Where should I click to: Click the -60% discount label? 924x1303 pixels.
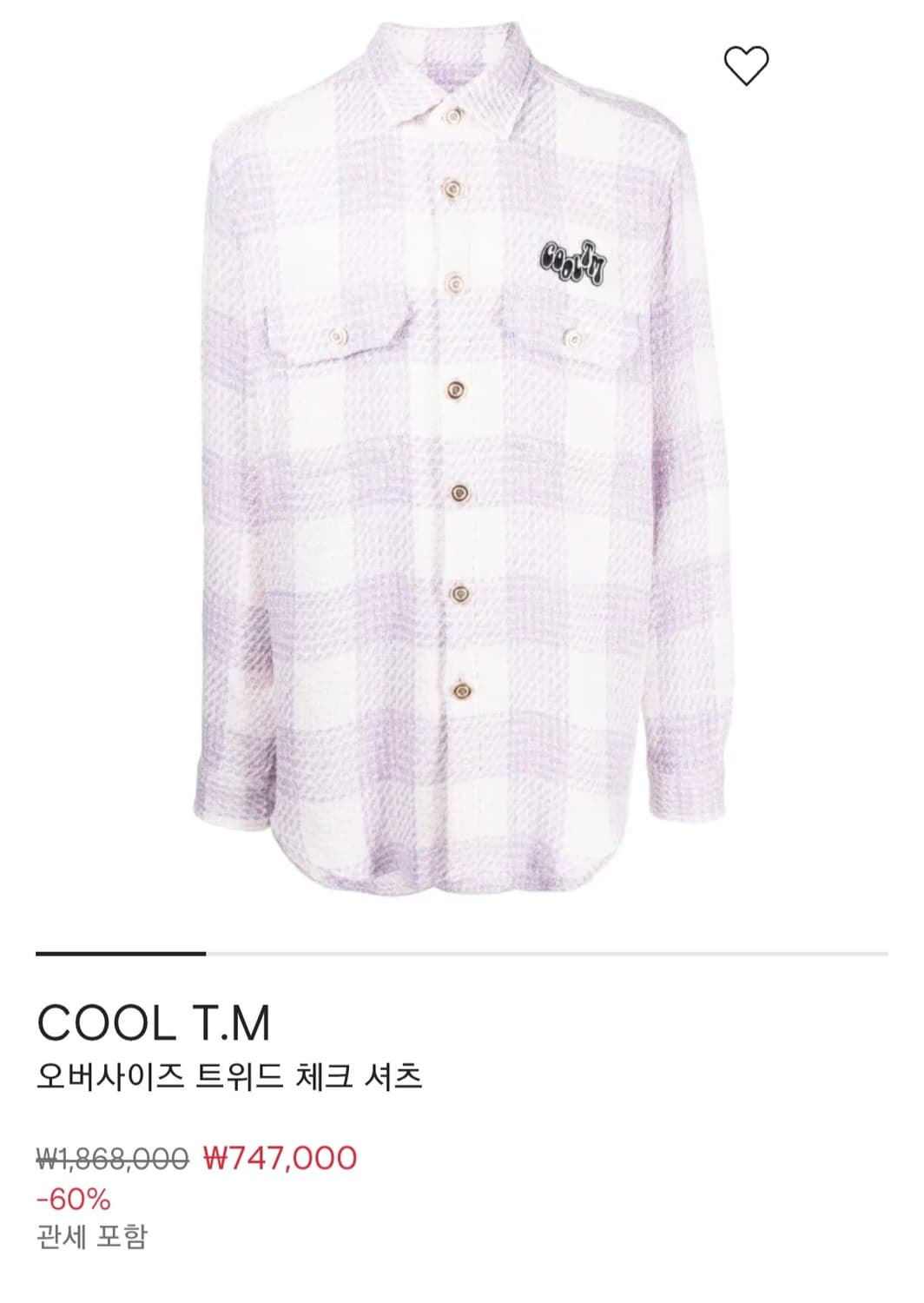point(75,1199)
